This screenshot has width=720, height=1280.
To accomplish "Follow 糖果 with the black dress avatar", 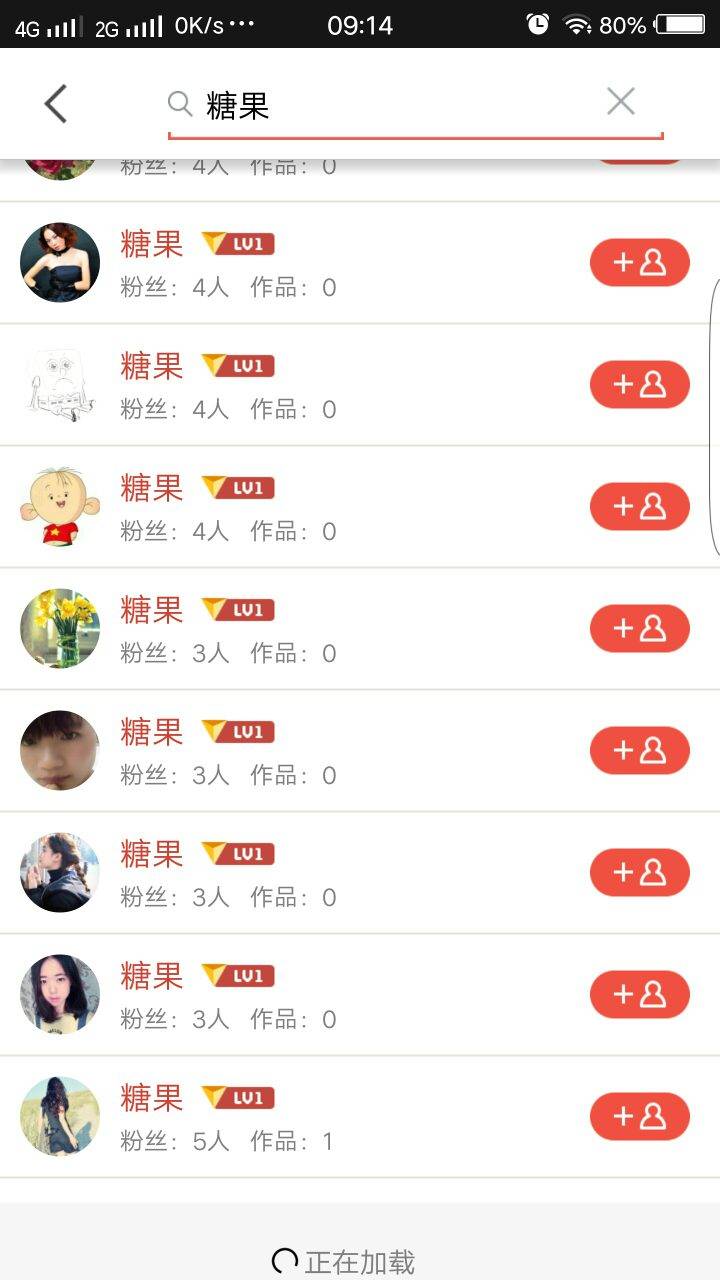I will [x=639, y=263].
